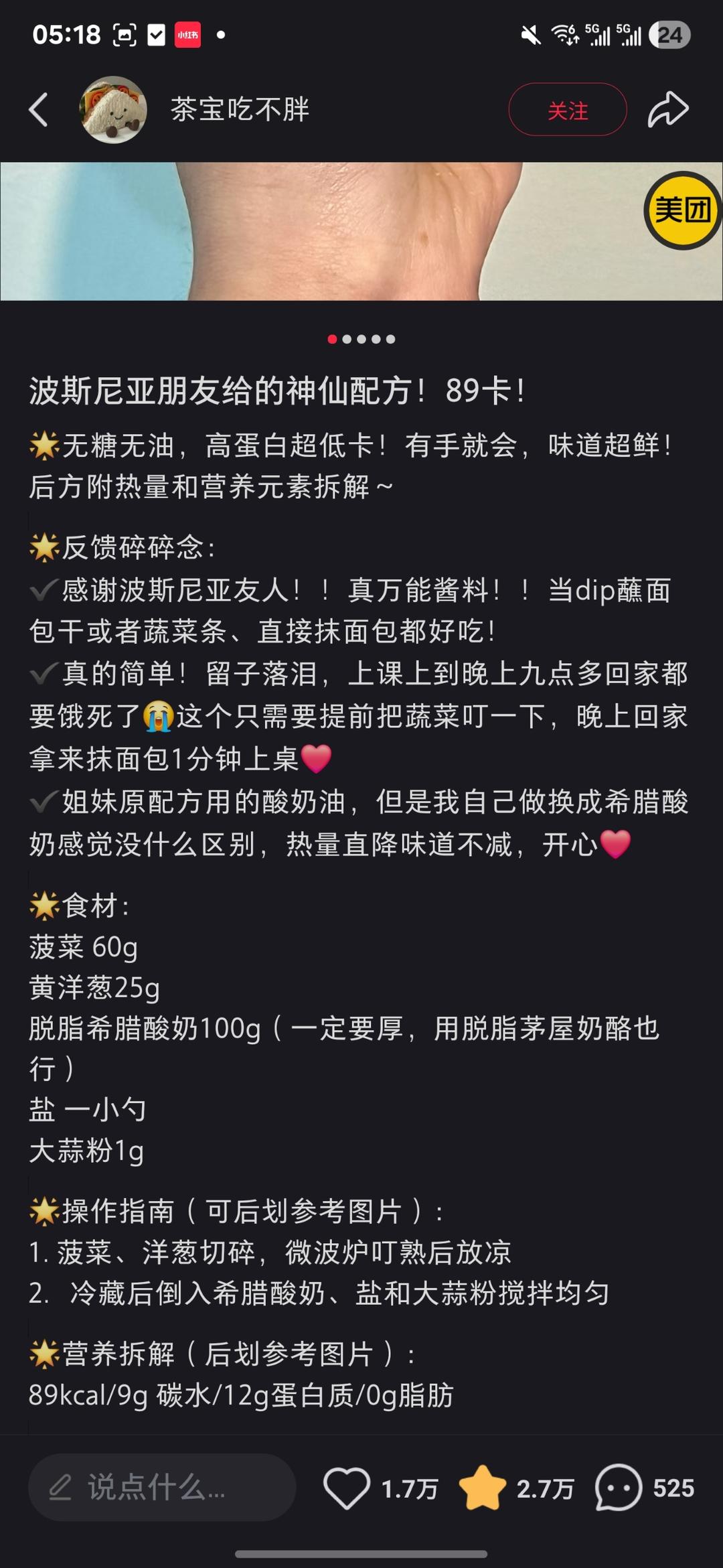Like this post with the heart icon
The height and width of the screenshot is (1568, 723).
coord(347,1488)
